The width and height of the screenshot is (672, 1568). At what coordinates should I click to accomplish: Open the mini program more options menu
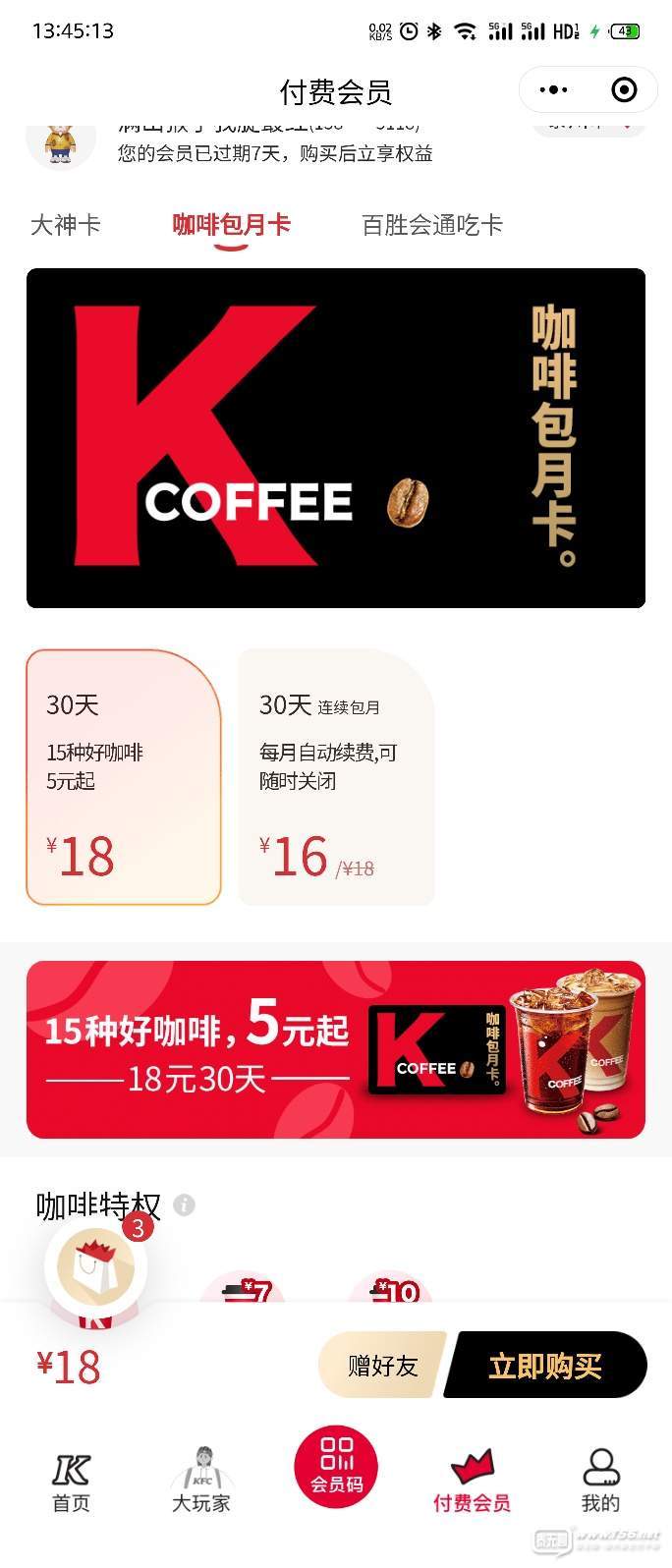pos(553,90)
